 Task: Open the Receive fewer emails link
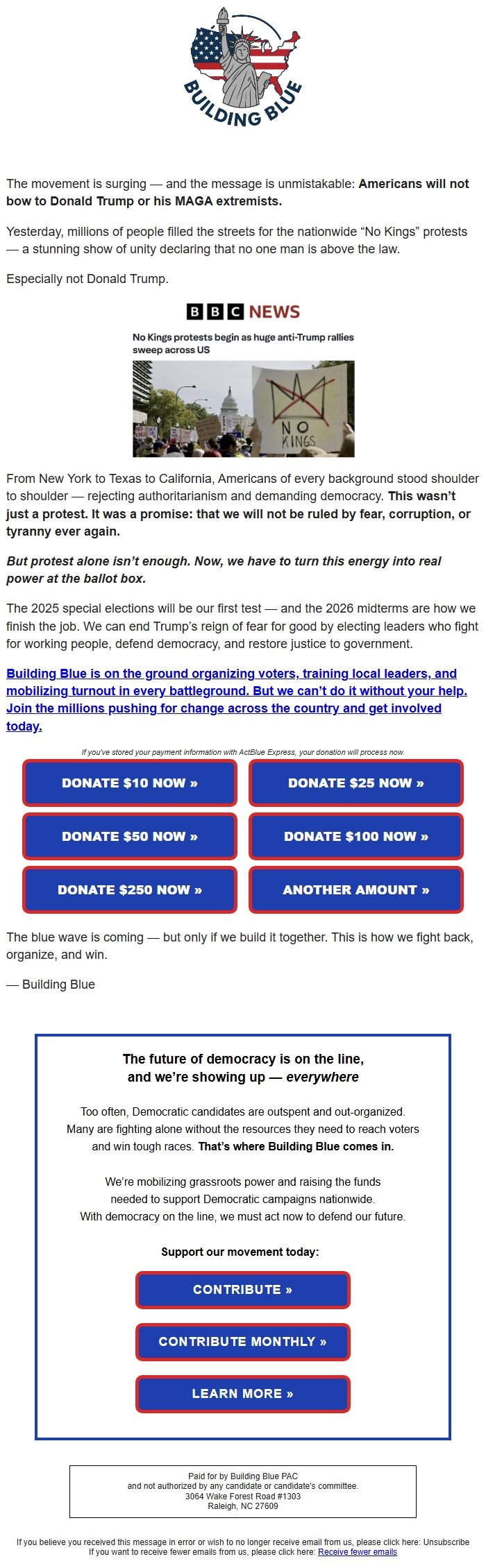[x=357, y=1551]
